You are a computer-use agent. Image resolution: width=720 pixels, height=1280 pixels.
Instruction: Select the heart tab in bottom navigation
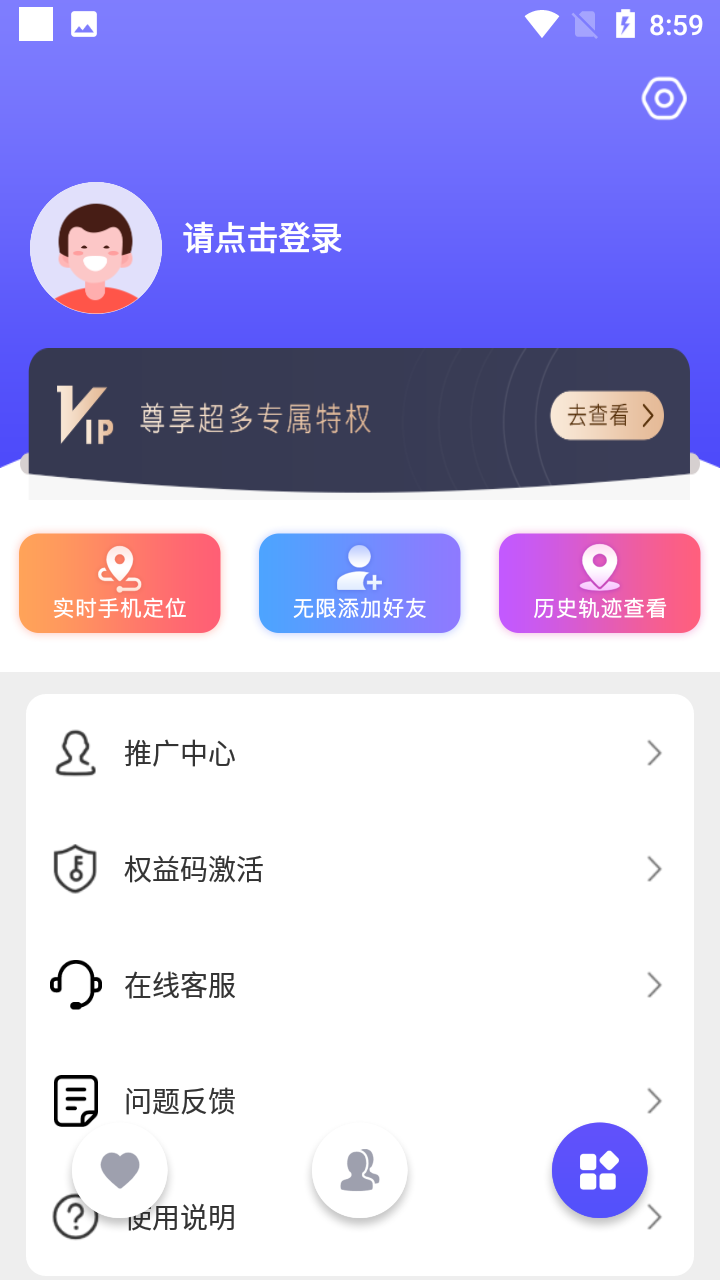[x=120, y=1170]
